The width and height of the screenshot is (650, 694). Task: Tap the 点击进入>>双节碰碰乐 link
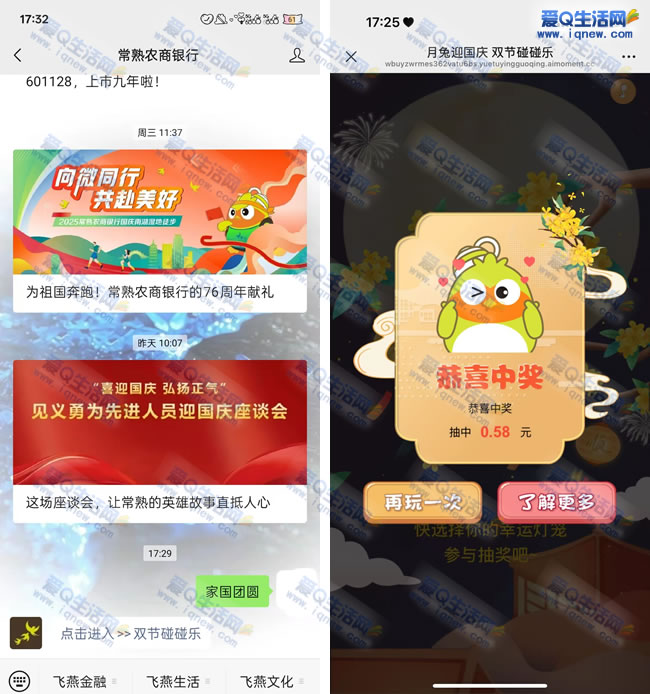(131, 633)
